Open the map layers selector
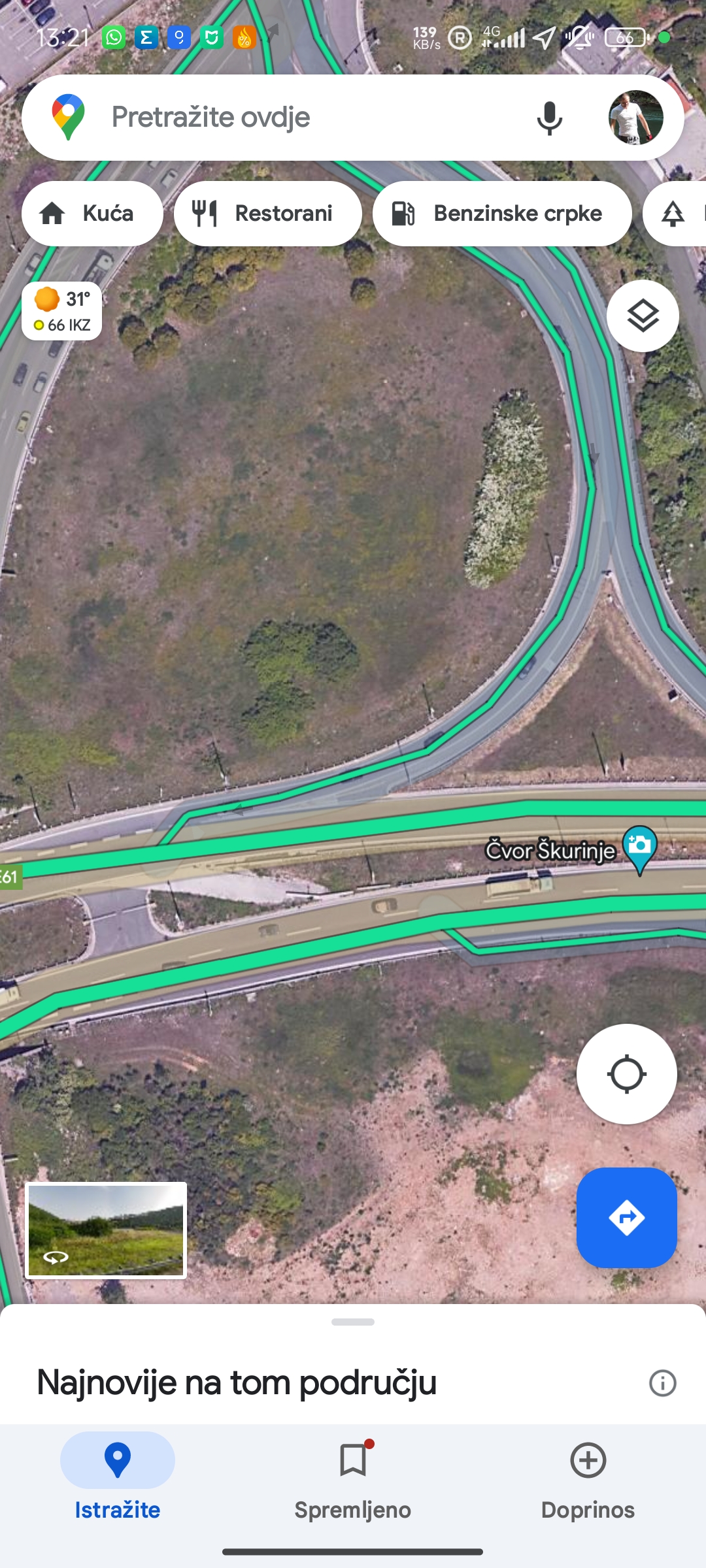Viewport: 706px width, 1568px height. pos(643,316)
